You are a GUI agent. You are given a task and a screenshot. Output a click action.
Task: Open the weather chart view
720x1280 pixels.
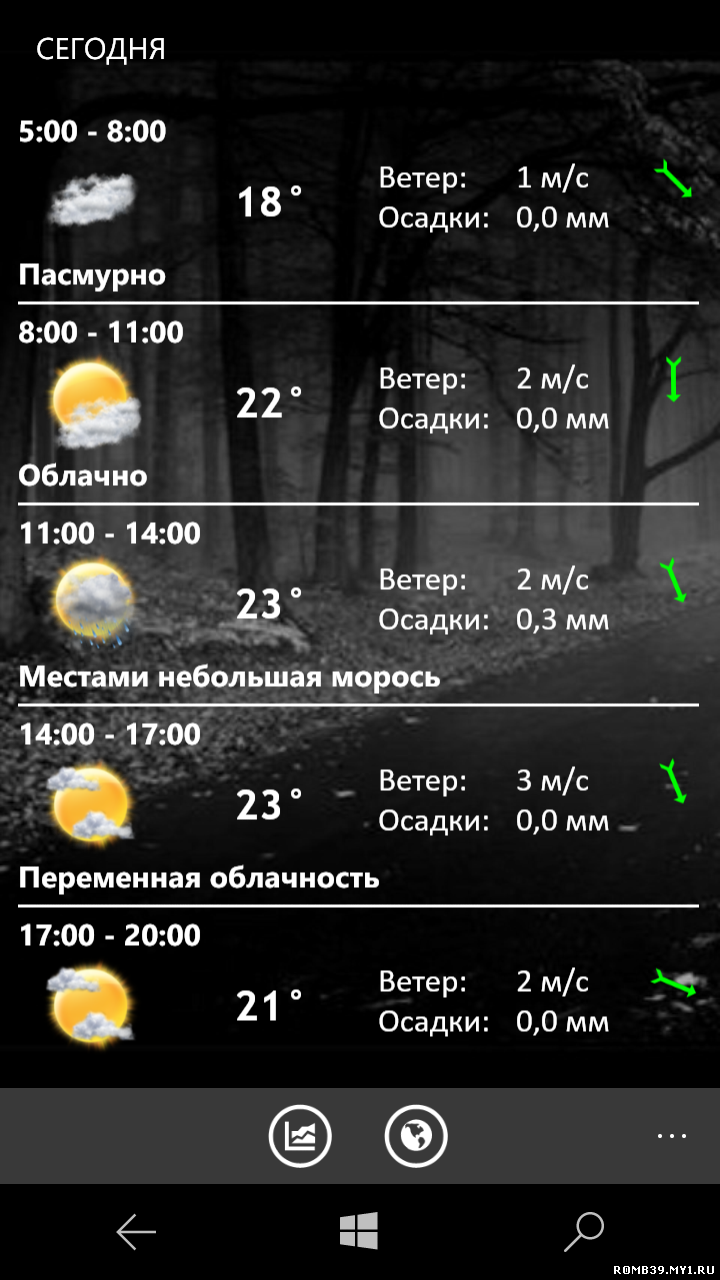coord(300,1136)
